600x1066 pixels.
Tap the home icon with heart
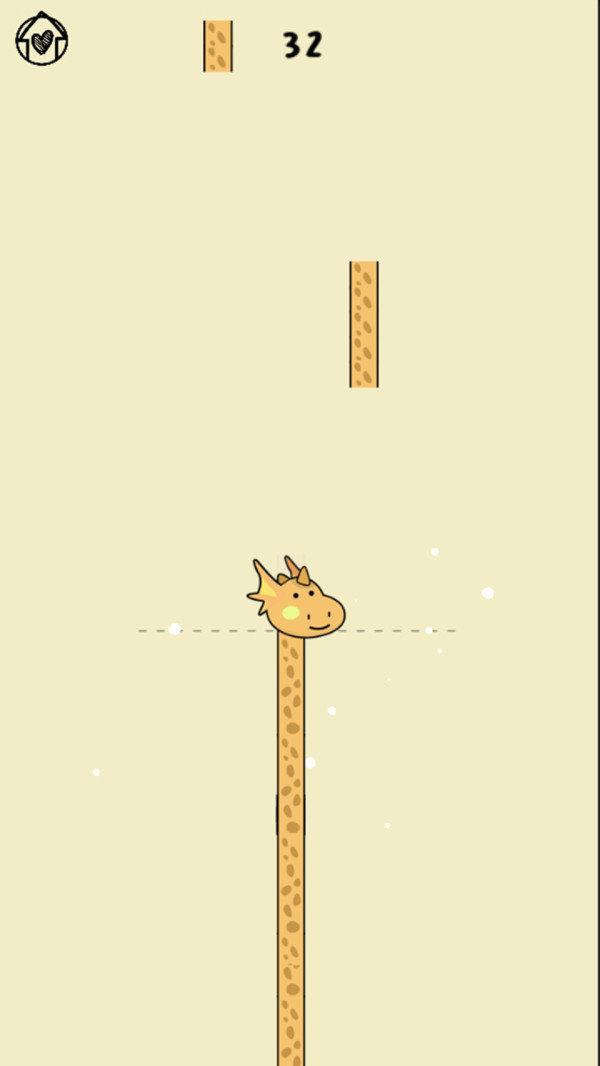click(42, 40)
